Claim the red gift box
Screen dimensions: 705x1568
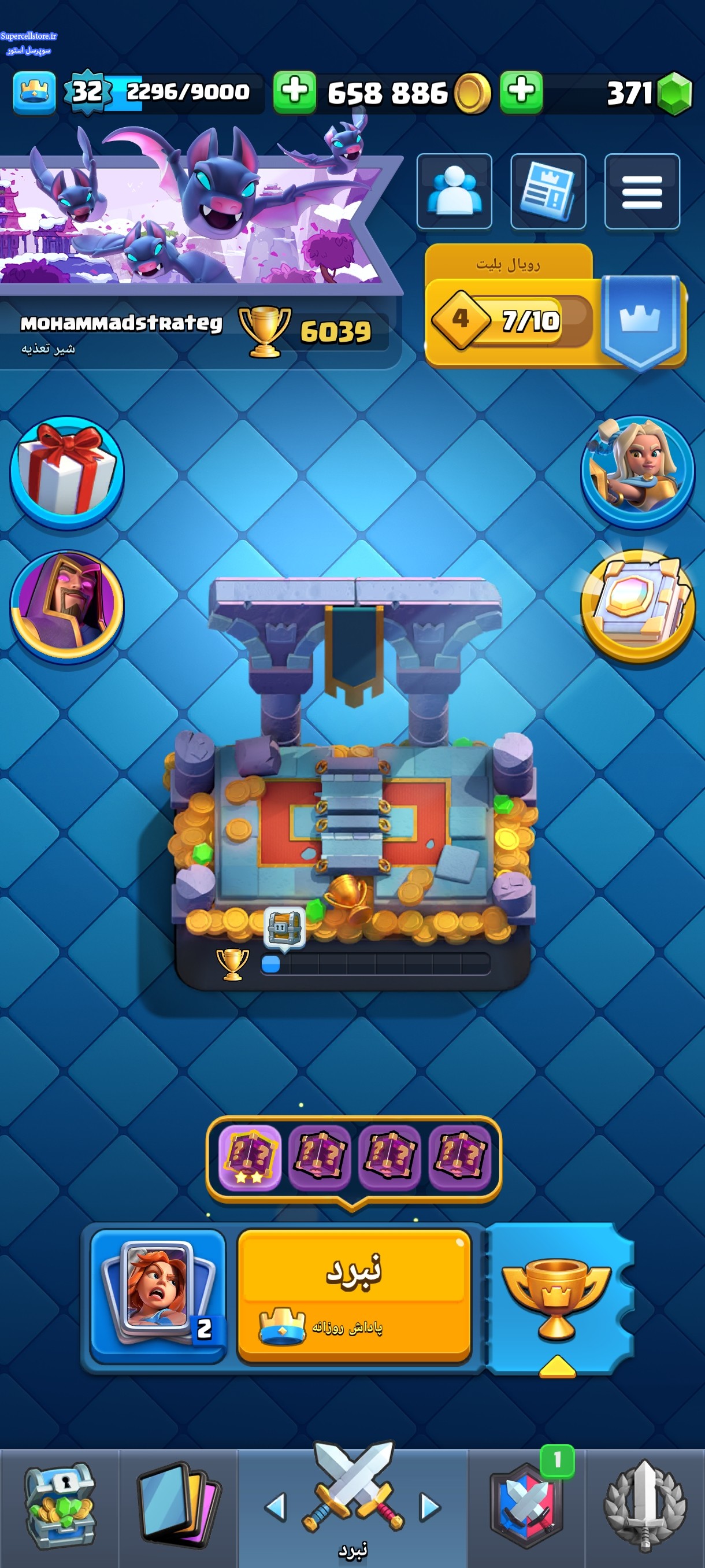67,473
